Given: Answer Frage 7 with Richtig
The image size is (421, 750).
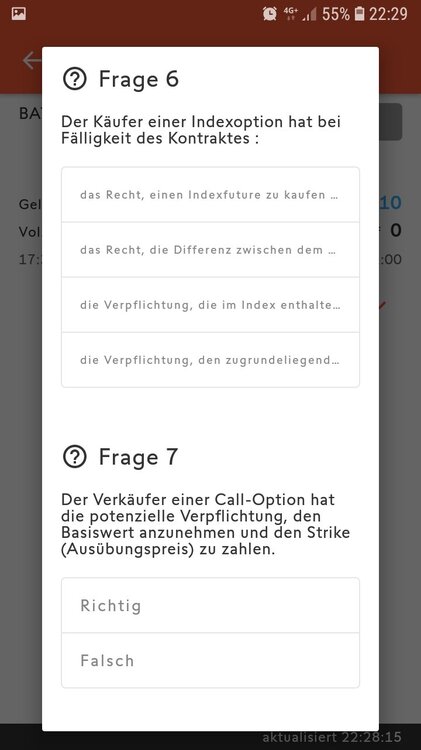Looking at the screenshot, I should [210, 605].
